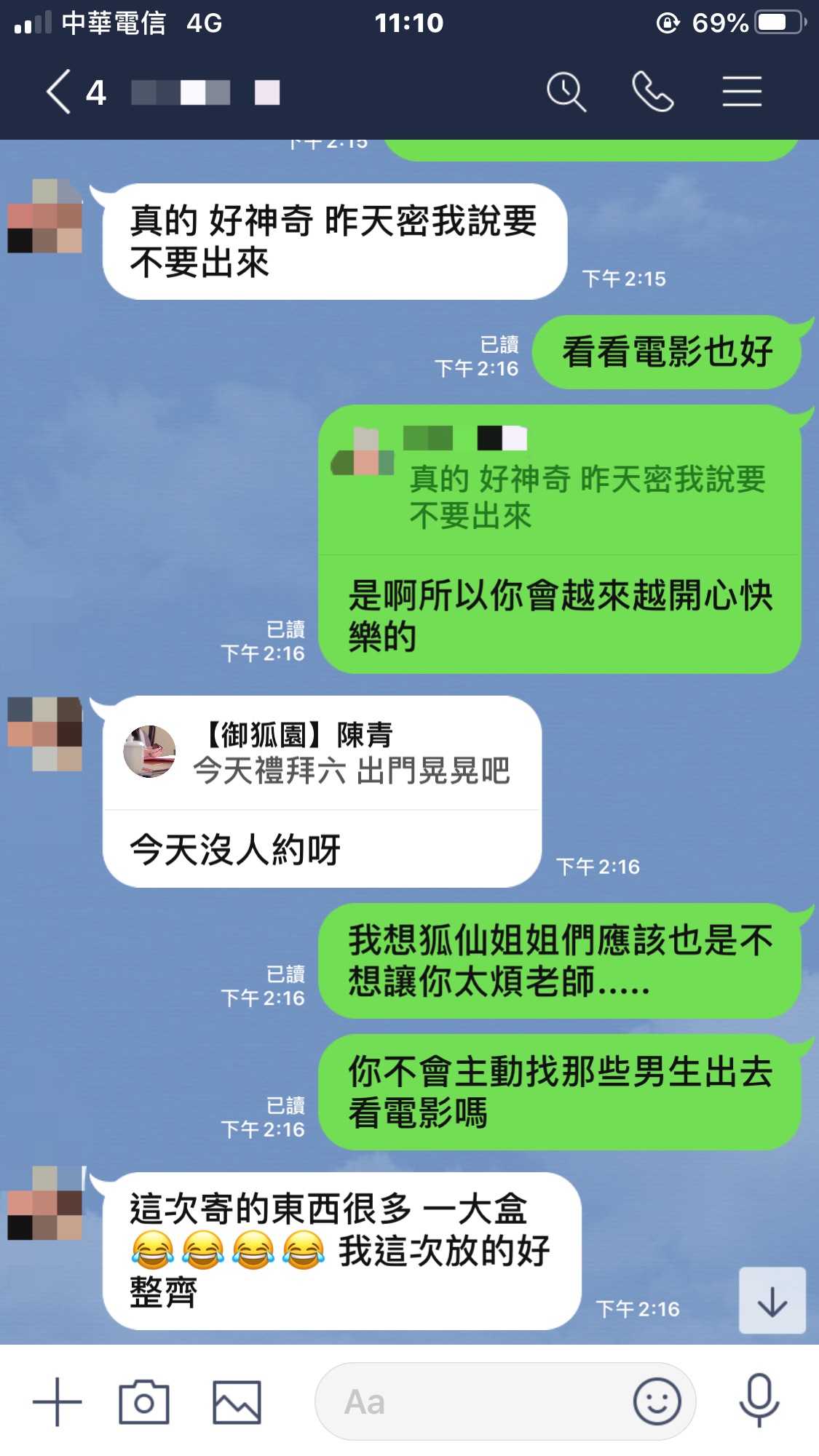Focus the Aa message field

[x=473, y=1401]
